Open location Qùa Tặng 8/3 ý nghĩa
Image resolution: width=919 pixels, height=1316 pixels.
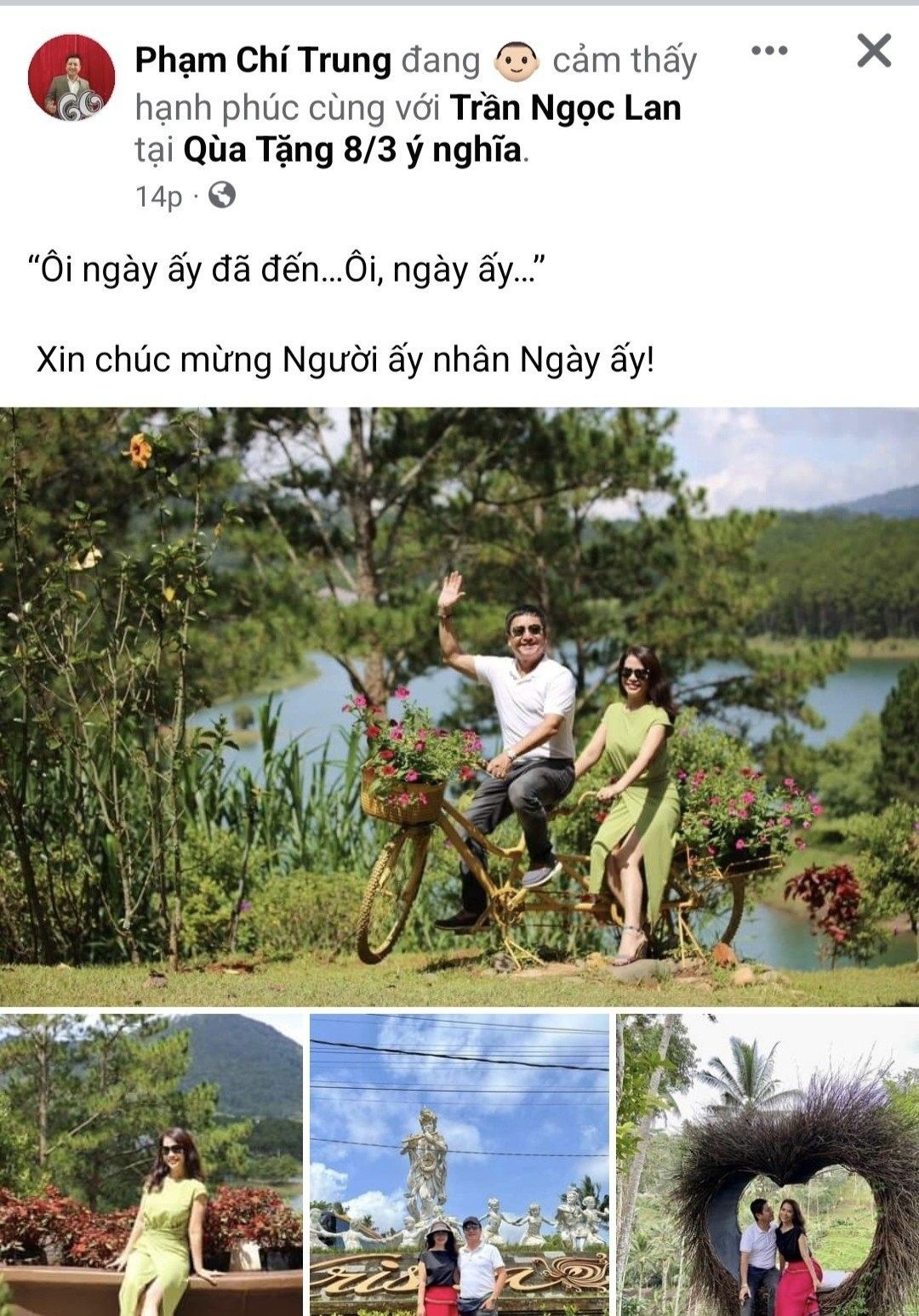[352, 150]
